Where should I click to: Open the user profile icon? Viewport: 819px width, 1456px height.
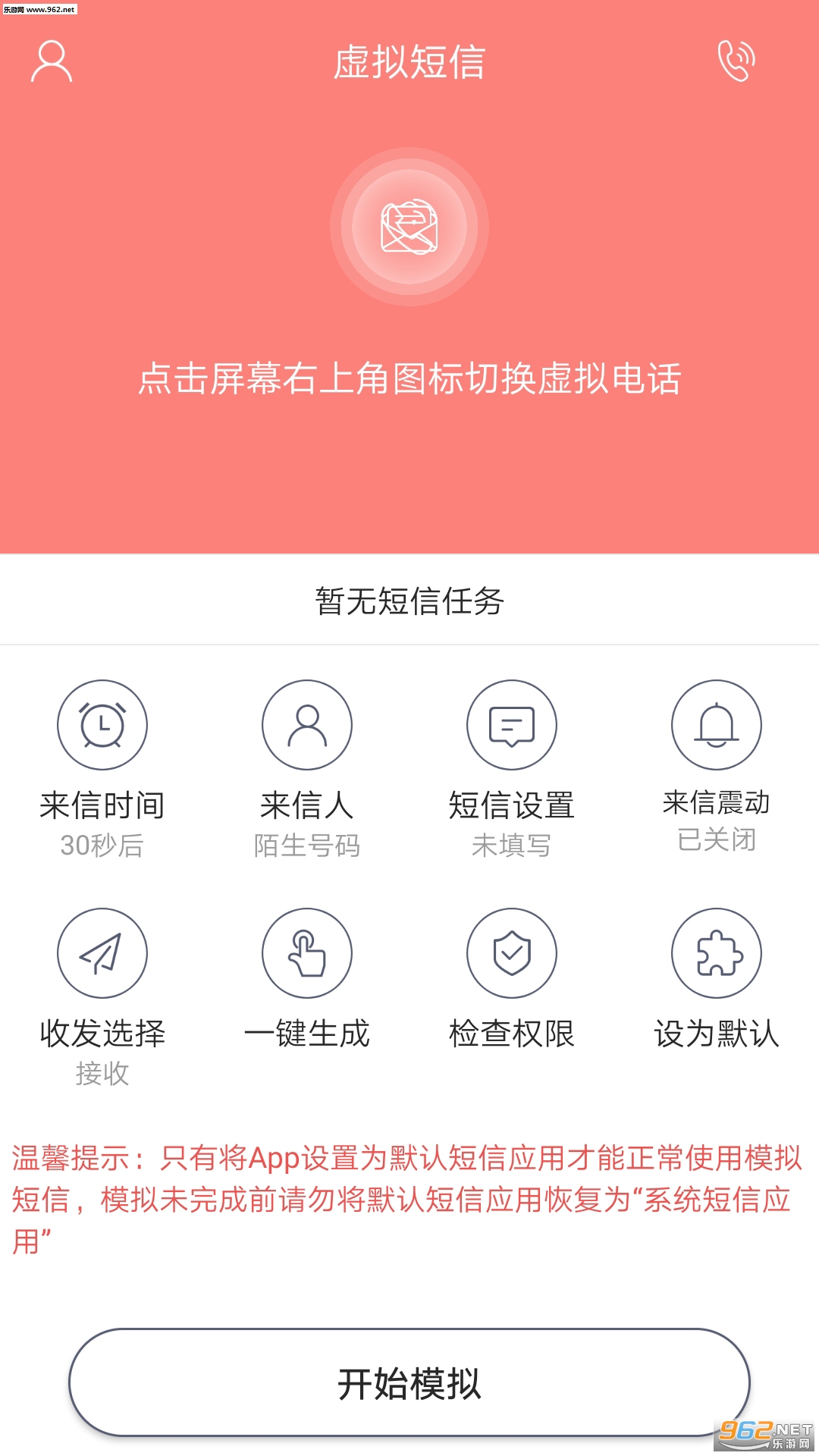[52, 62]
